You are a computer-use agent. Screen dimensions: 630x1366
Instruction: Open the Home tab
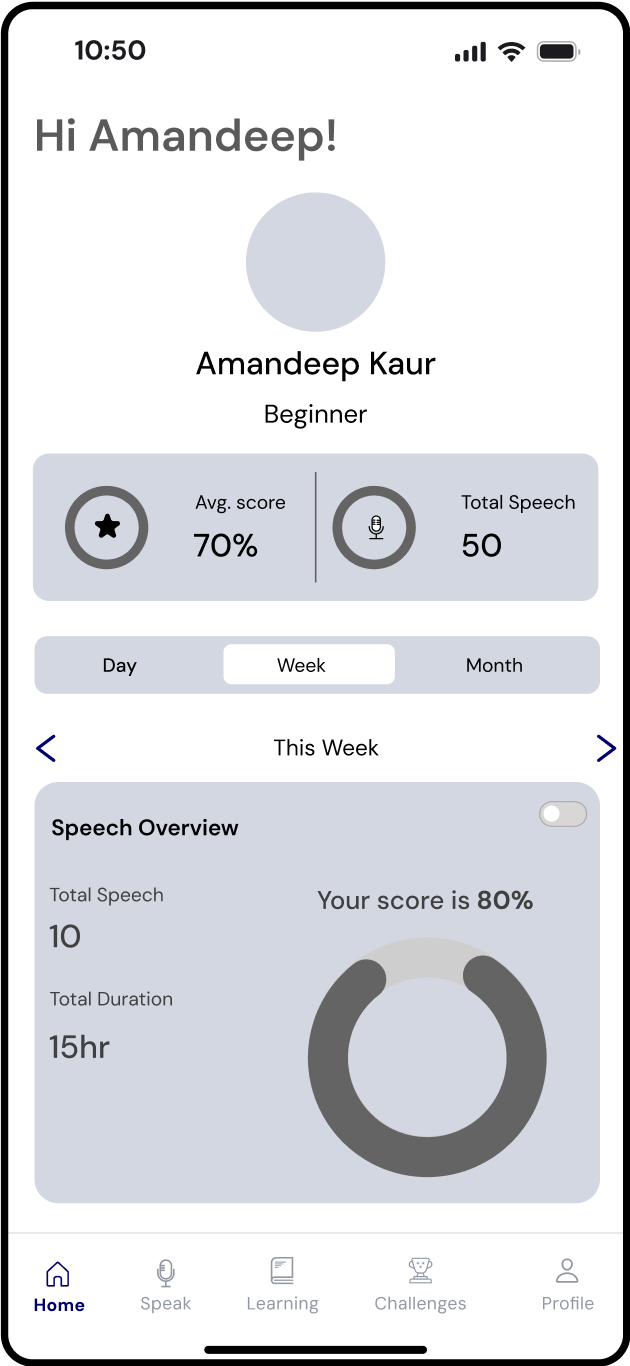(x=59, y=1286)
